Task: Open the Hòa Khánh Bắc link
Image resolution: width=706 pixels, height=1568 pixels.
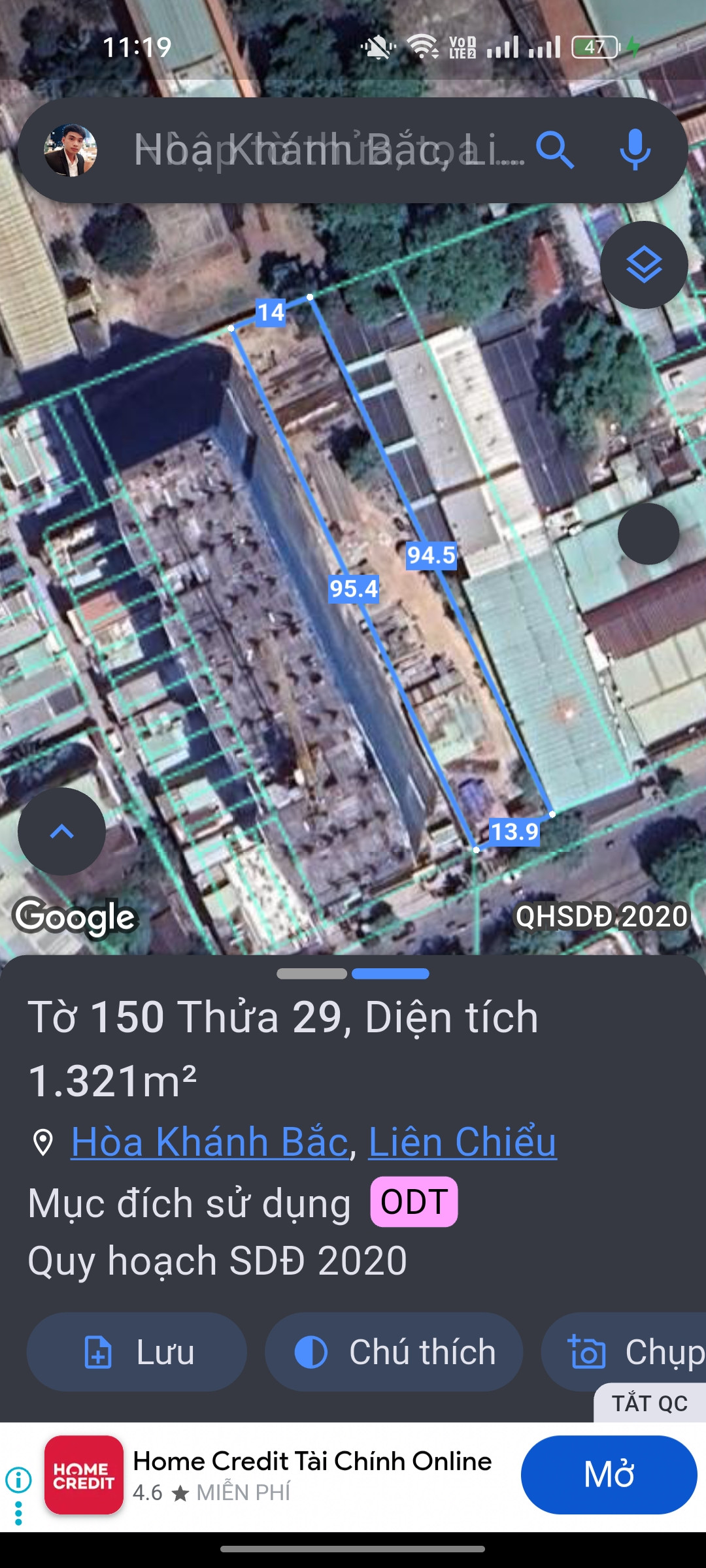Action: pyautogui.click(x=209, y=1142)
